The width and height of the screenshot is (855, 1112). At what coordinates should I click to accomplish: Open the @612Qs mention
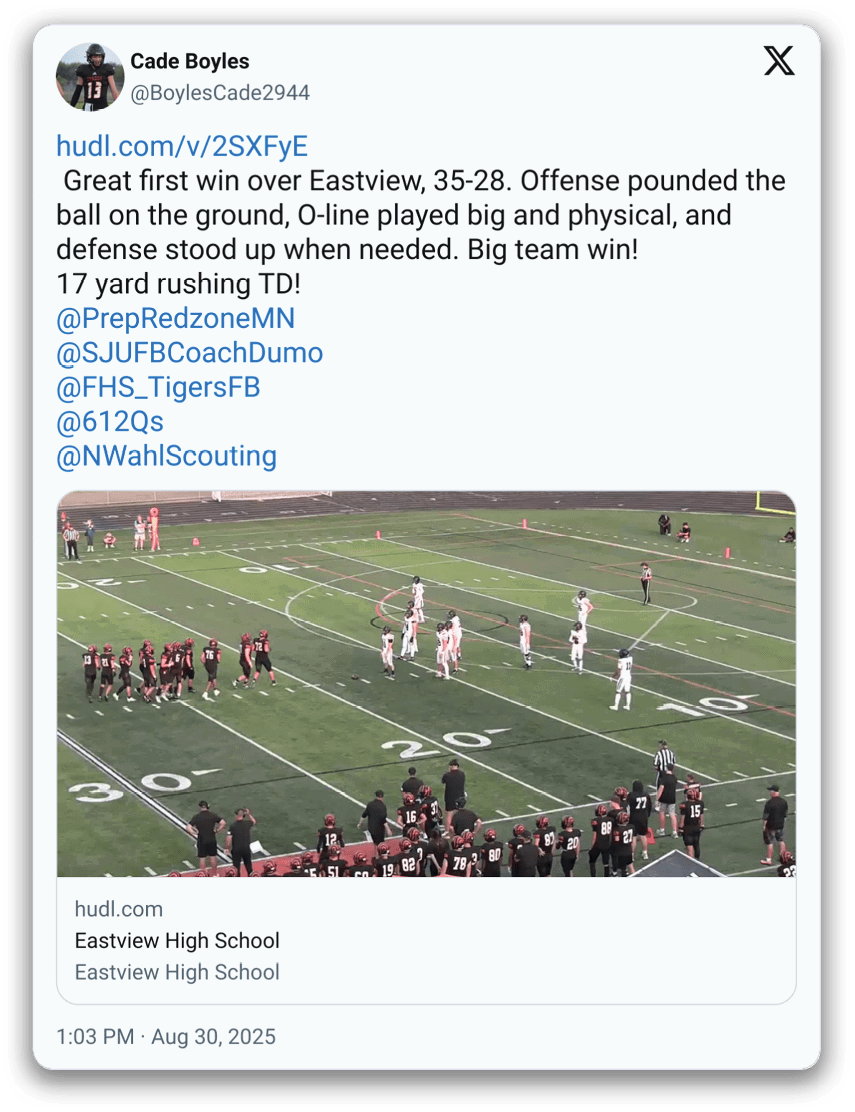pyautogui.click(x=109, y=422)
